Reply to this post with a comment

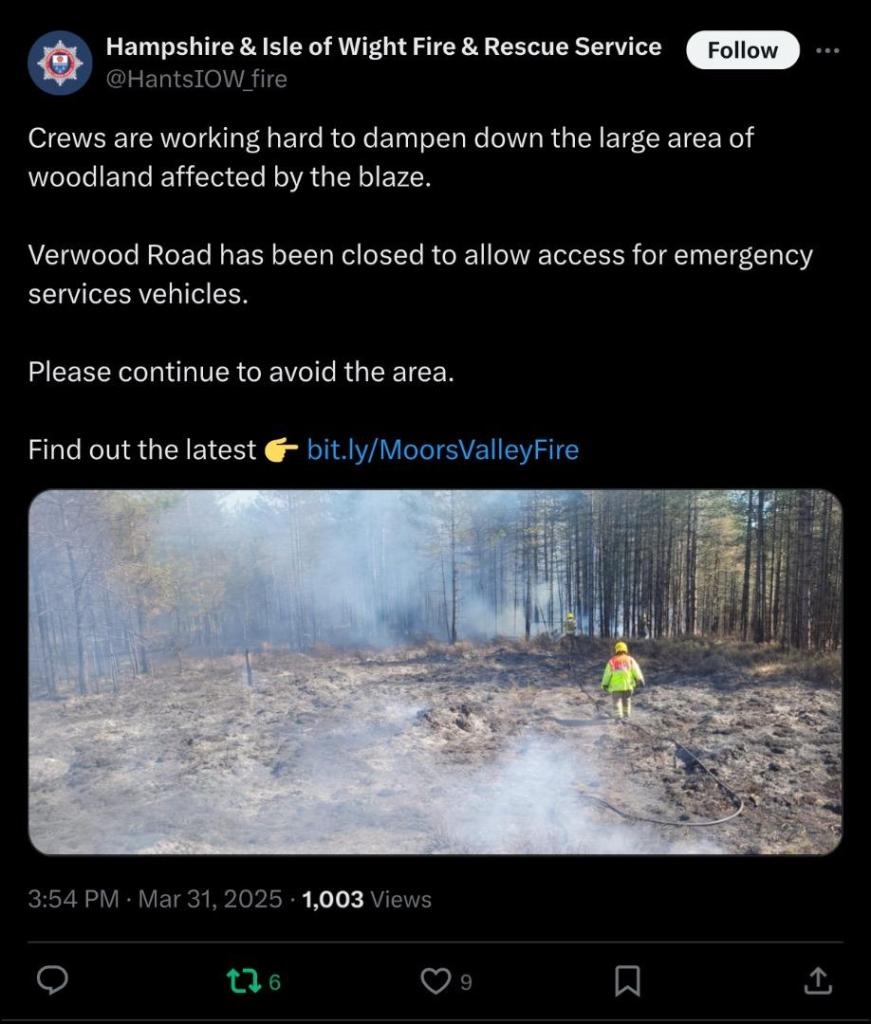[x=52, y=981]
